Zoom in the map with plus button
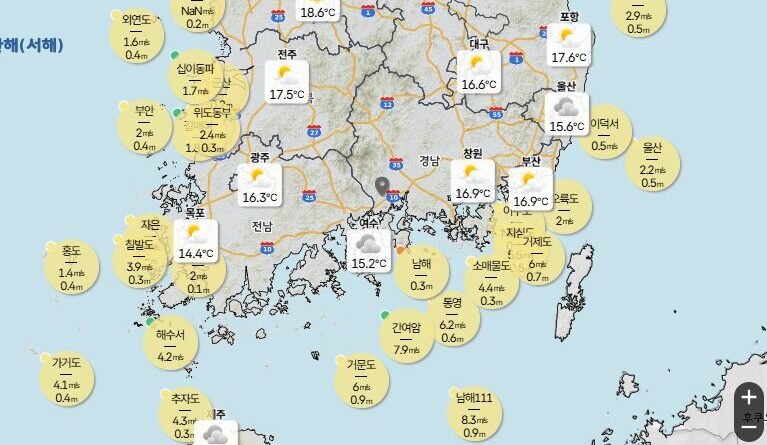767x445 pixels. point(749,397)
